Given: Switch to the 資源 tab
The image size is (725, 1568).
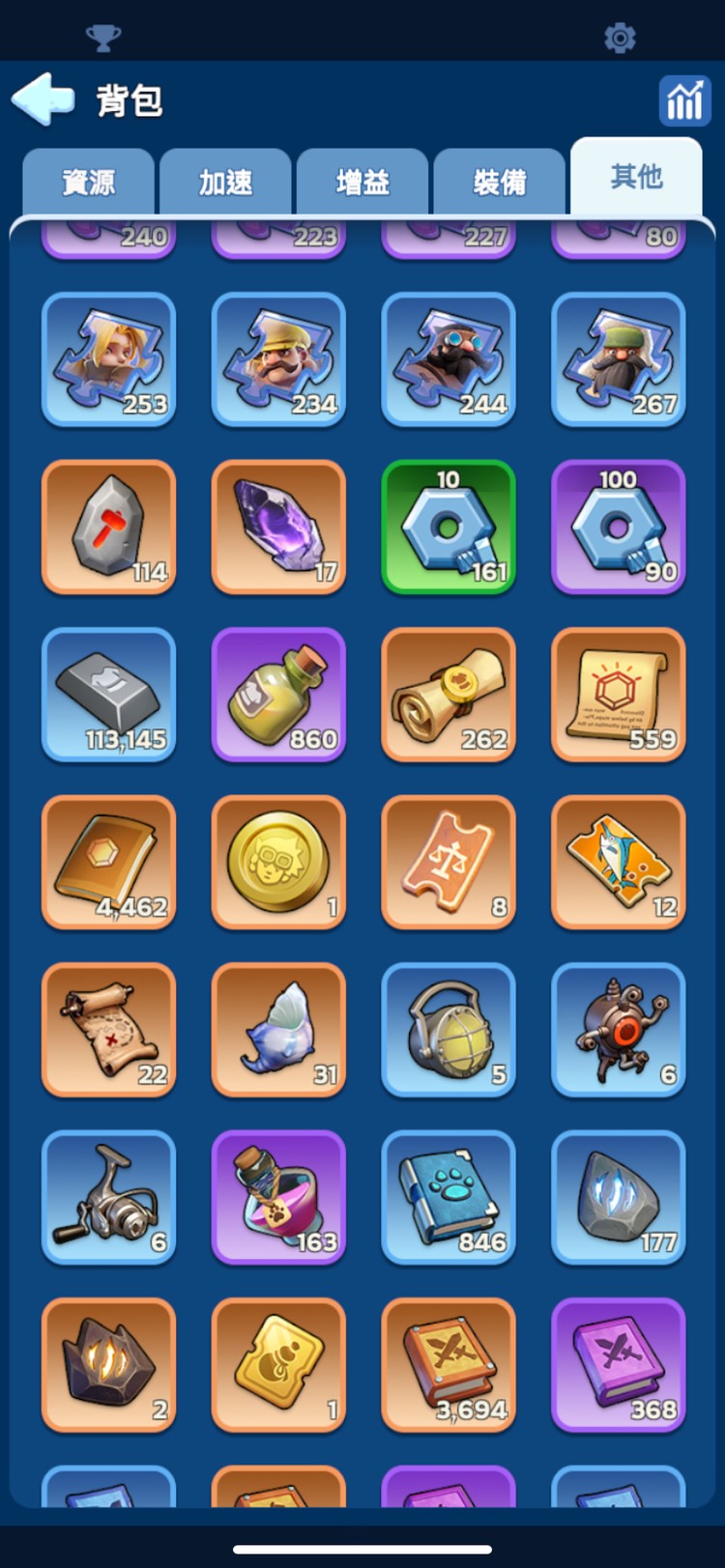Looking at the screenshot, I should point(88,182).
